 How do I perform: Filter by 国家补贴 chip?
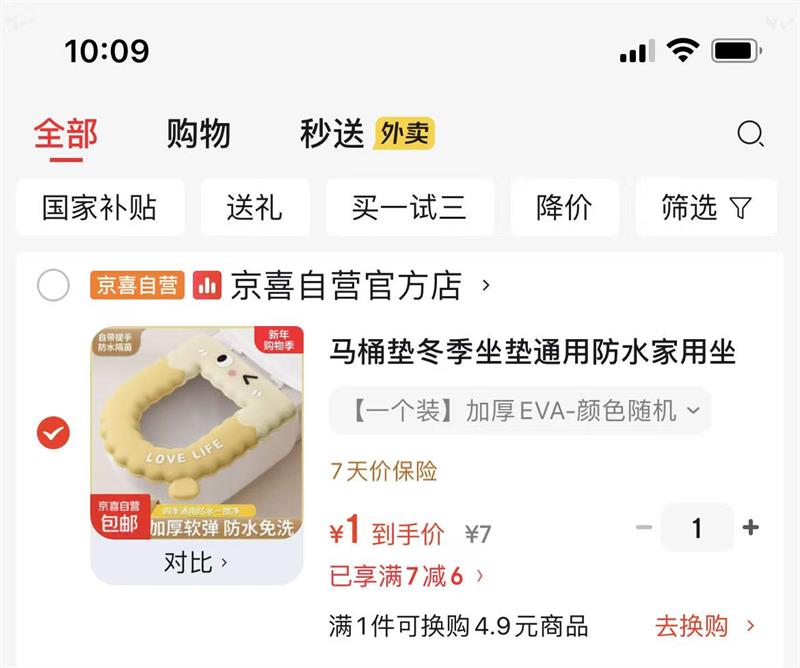pyautogui.click(x=100, y=208)
